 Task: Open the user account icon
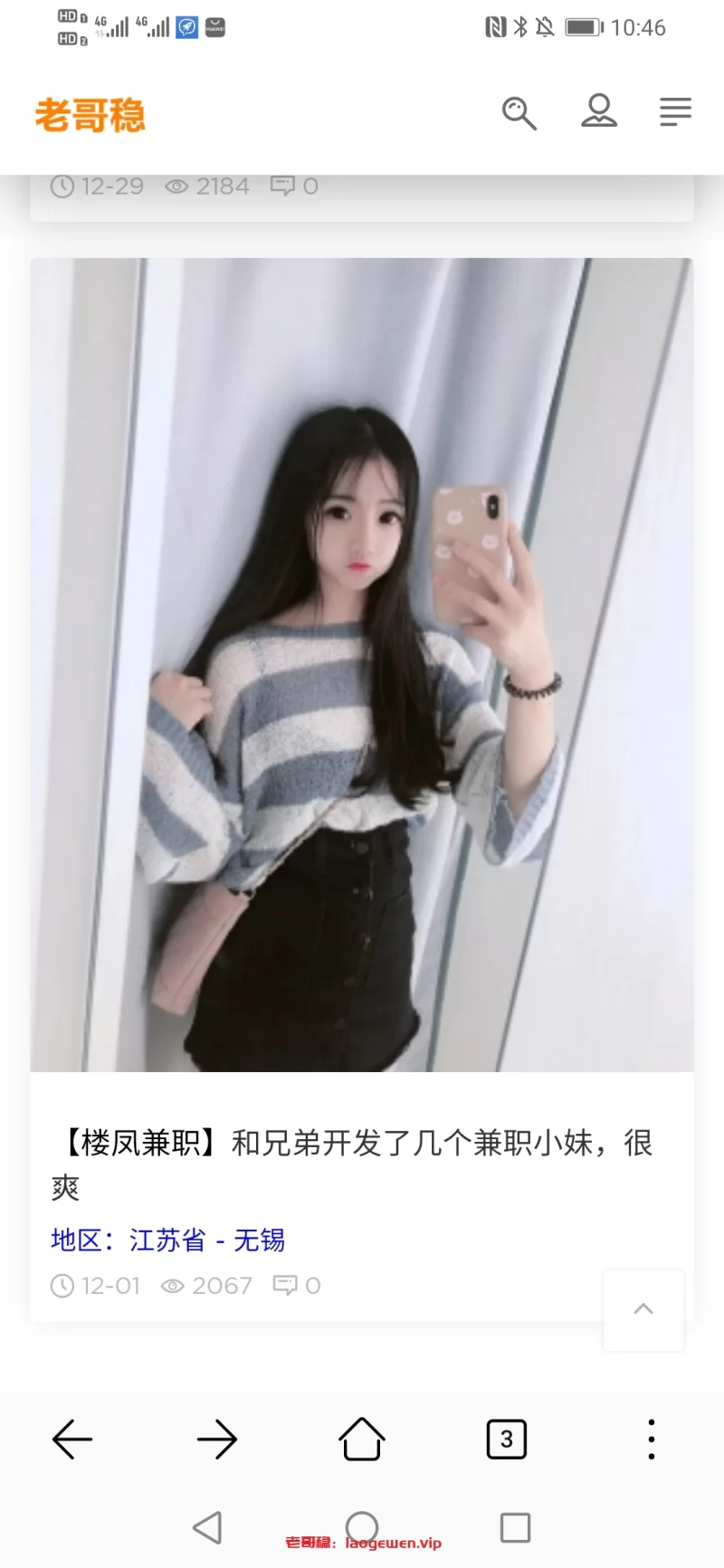pyautogui.click(x=598, y=111)
